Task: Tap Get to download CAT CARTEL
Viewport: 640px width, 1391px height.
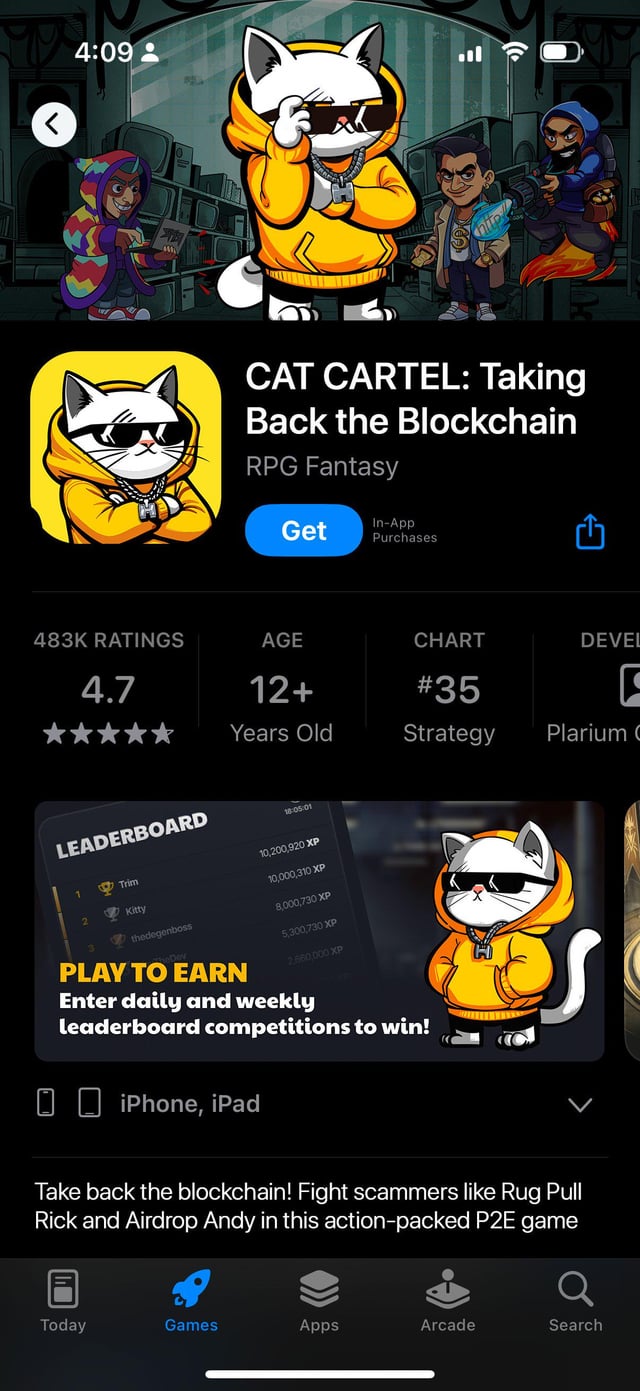Action: [303, 530]
